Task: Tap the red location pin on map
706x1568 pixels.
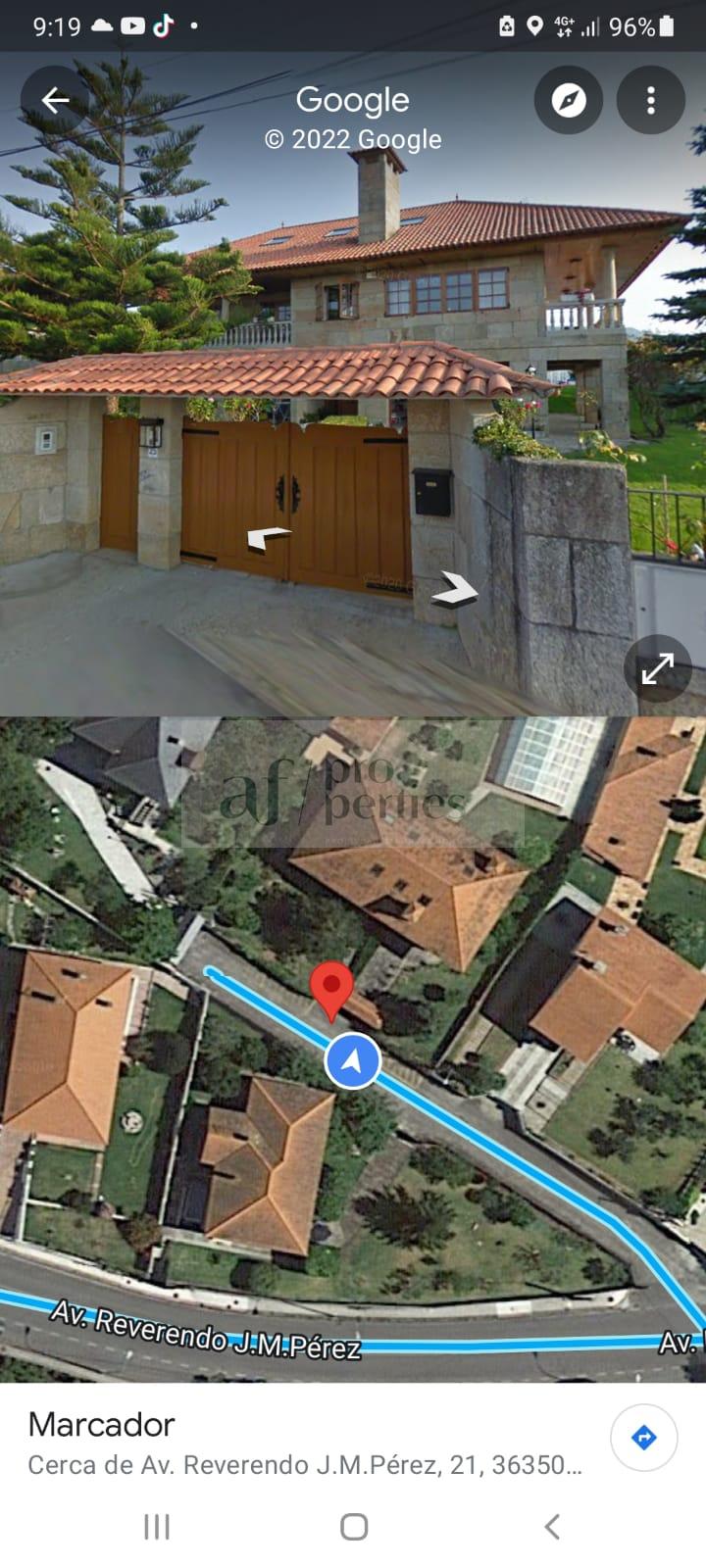Action: [x=331, y=988]
